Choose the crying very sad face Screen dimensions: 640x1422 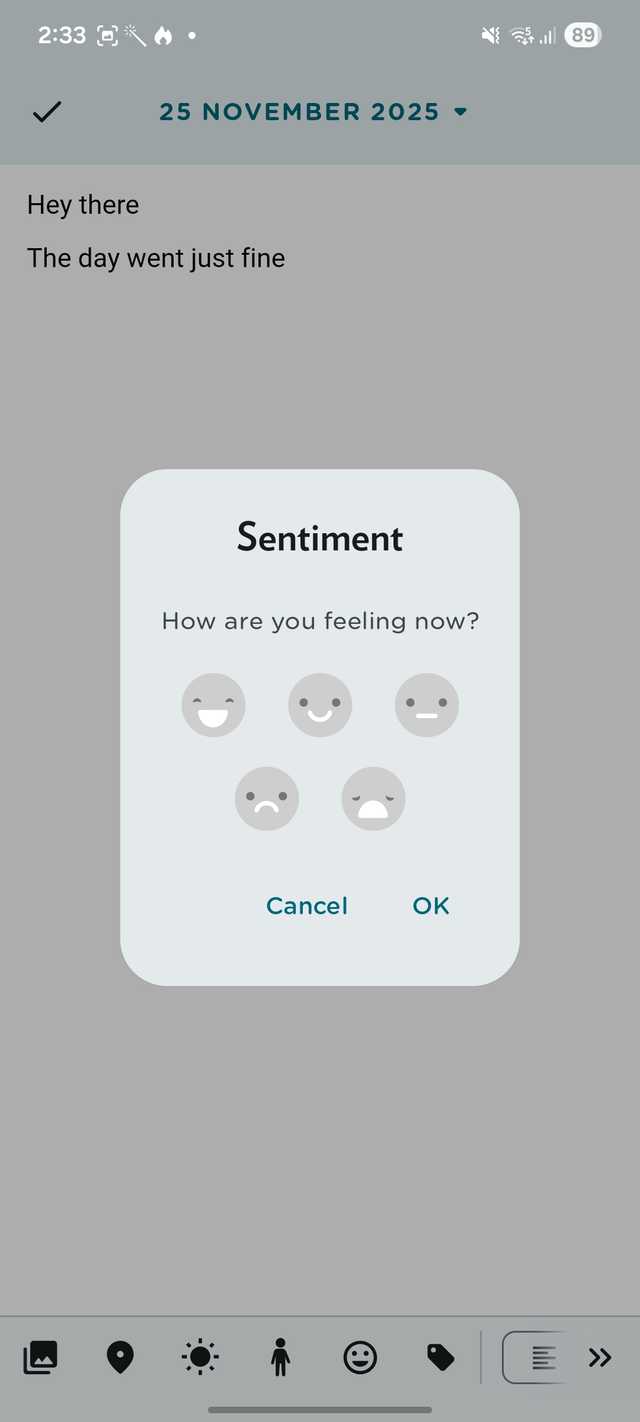coord(373,798)
